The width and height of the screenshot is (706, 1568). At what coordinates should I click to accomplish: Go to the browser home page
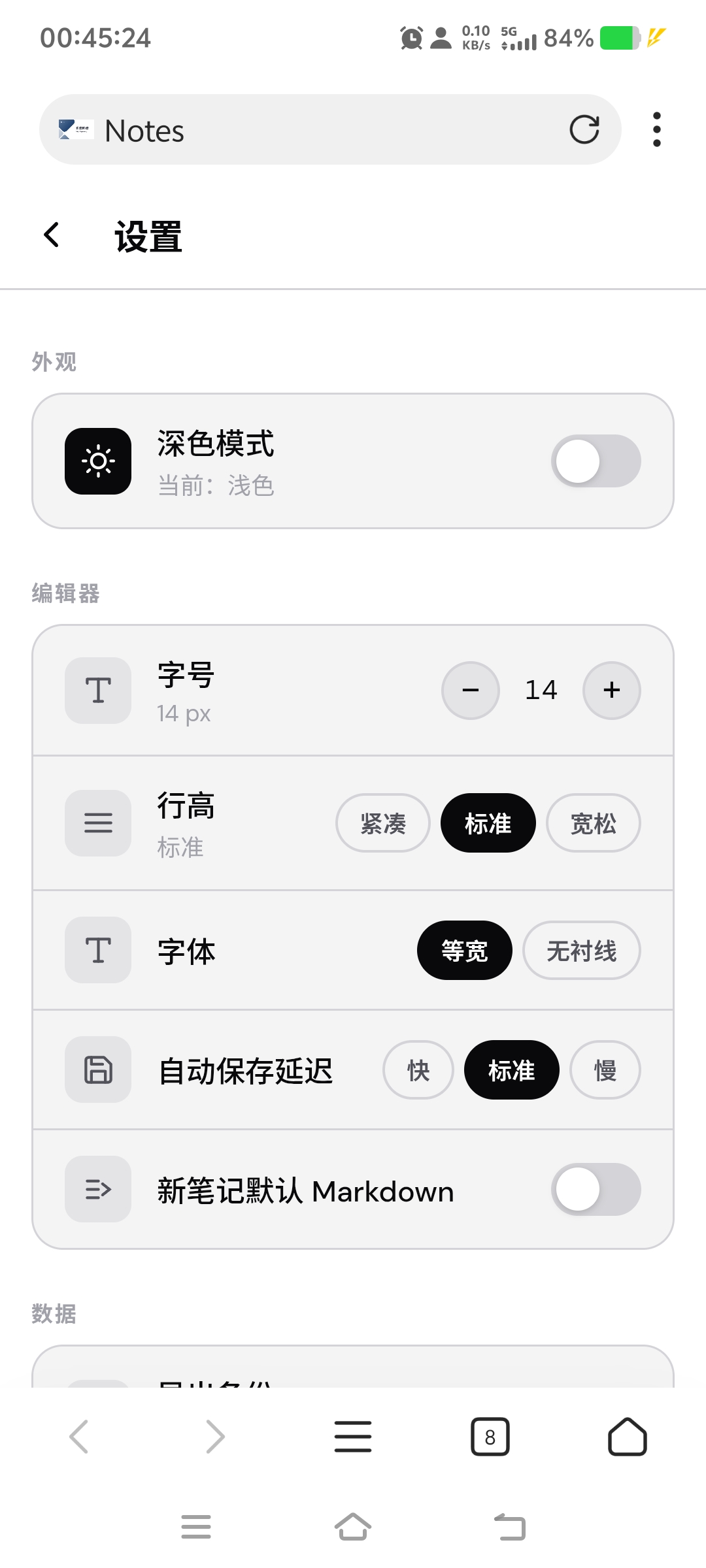(627, 1437)
